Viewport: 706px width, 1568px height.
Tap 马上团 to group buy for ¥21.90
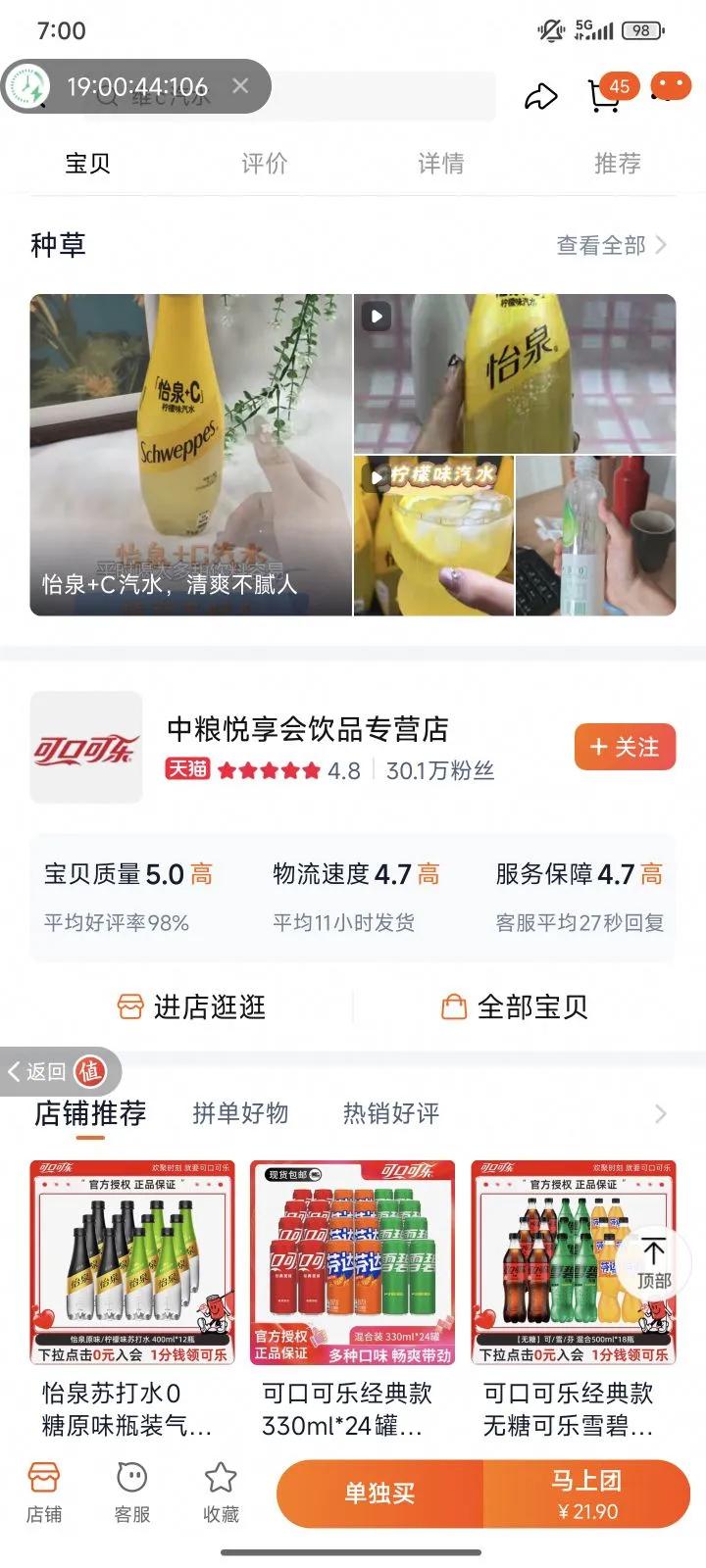coord(586,1494)
